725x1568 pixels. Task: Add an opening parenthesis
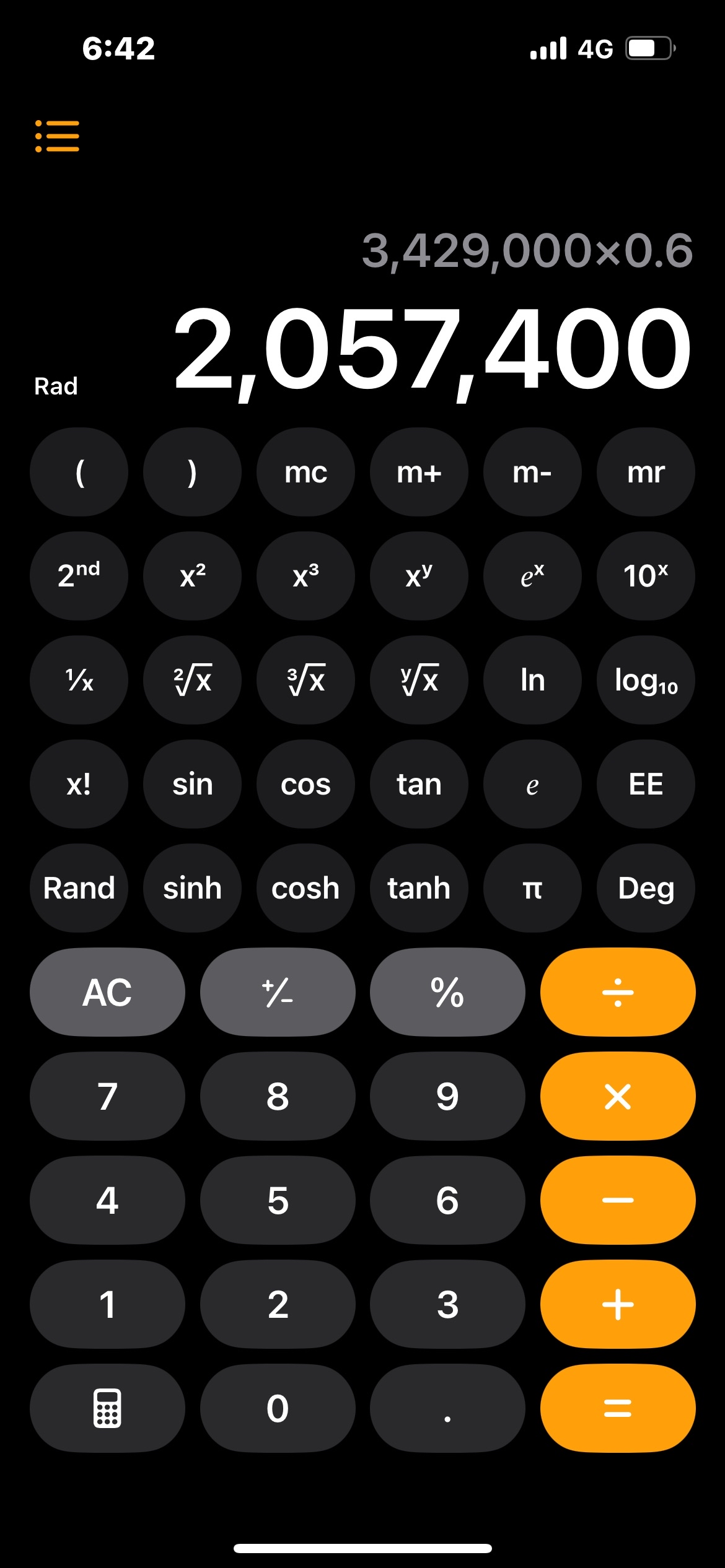tap(79, 472)
